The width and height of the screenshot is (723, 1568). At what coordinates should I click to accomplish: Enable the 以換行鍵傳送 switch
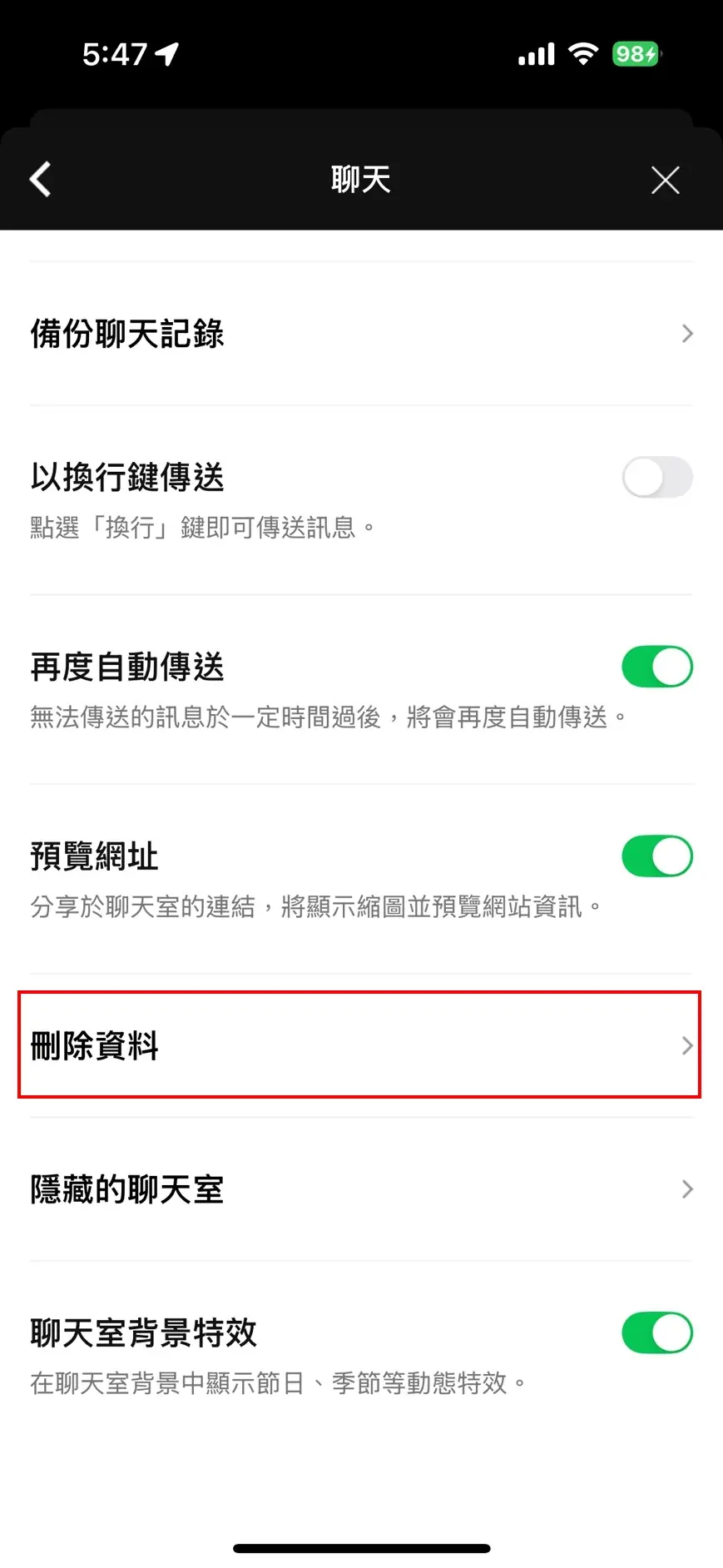(656, 478)
